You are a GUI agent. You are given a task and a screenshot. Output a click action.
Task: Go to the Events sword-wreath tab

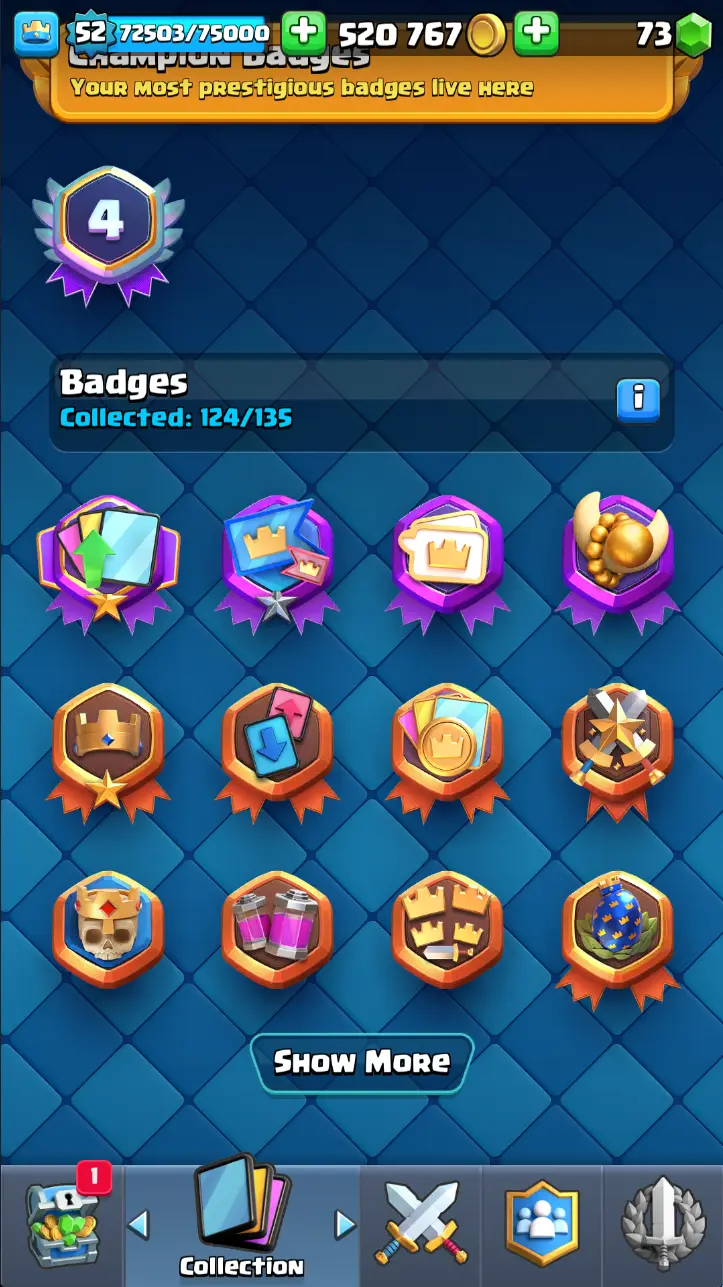click(x=662, y=1224)
